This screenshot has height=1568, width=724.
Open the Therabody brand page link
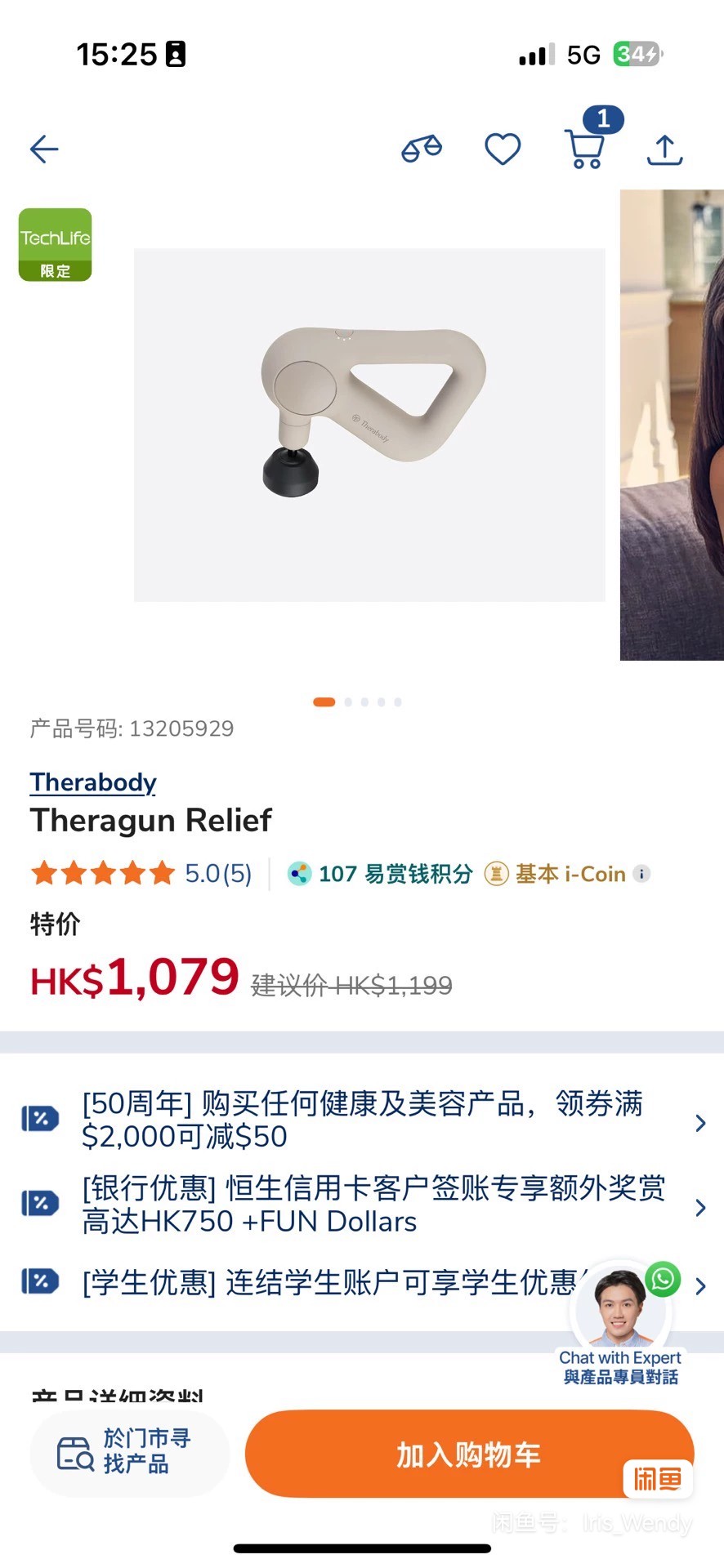(92, 782)
